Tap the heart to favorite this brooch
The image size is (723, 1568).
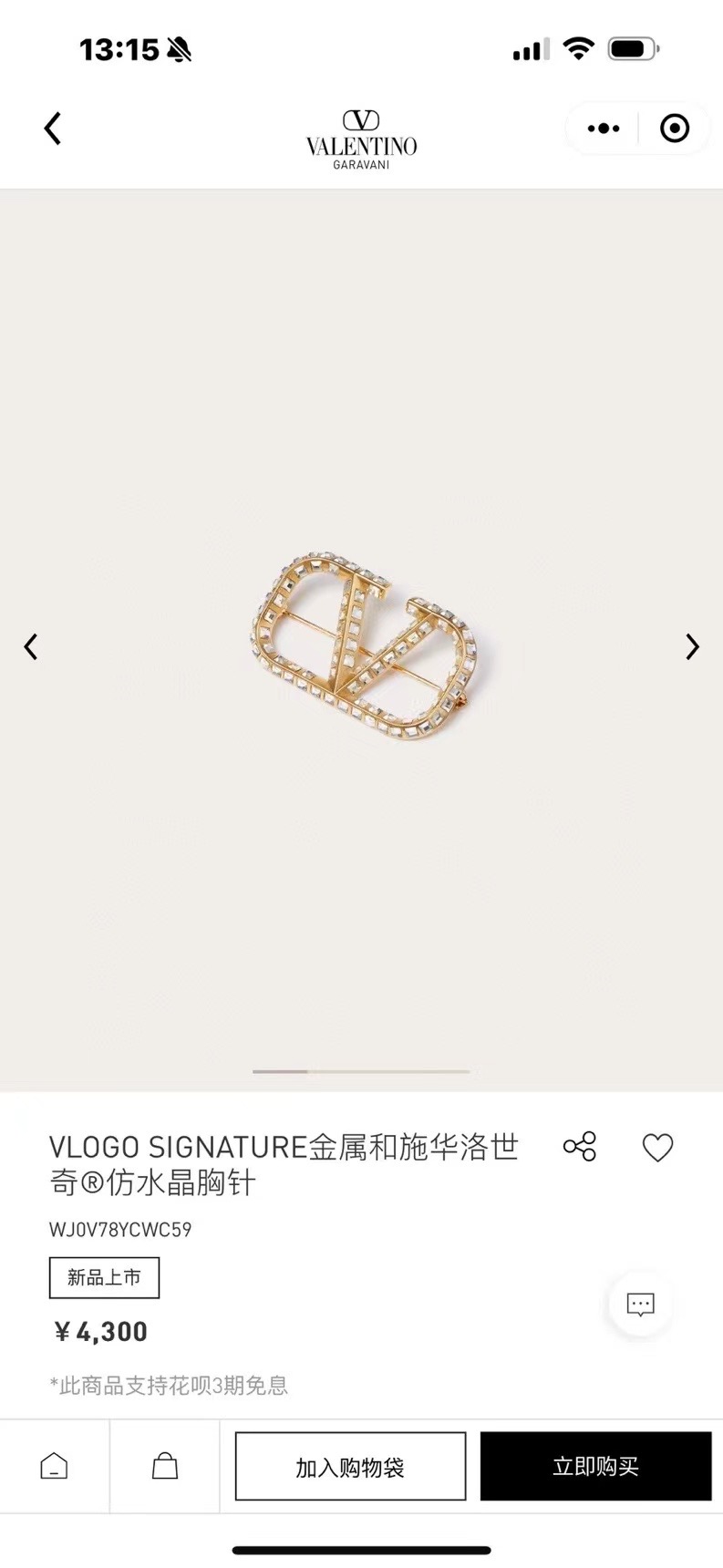[x=658, y=1147]
